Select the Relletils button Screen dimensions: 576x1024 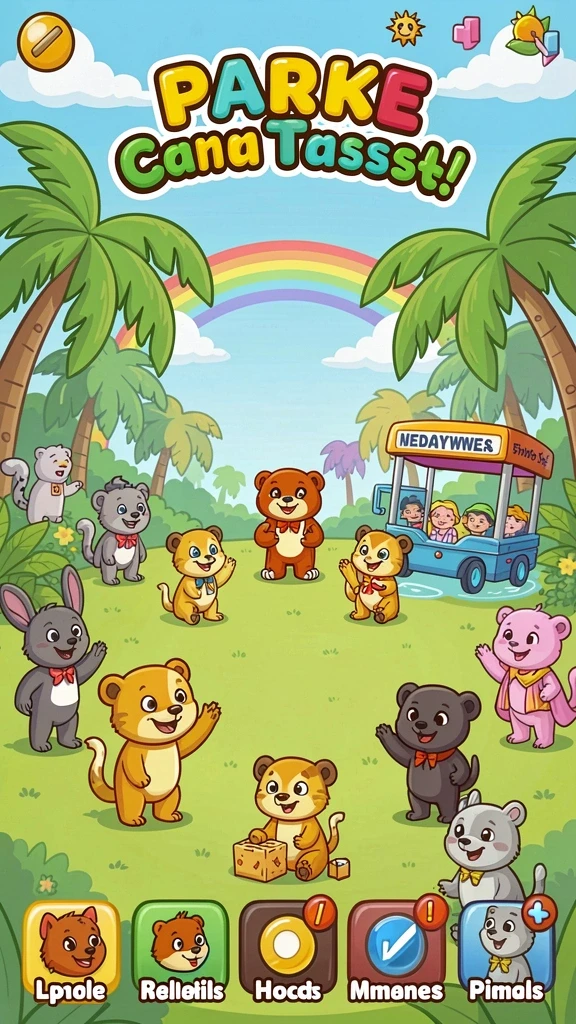click(x=180, y=950)
